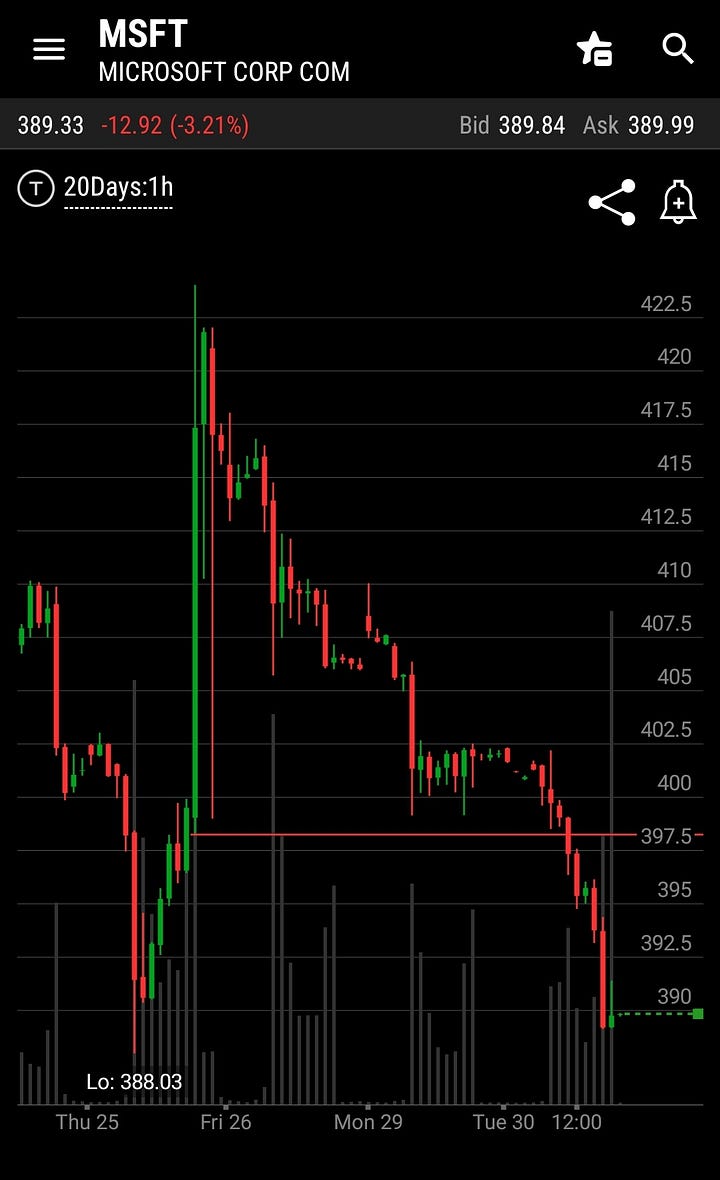
Task: Change the 20Days:1h chart timeframe
Action: [x=118, y=188]
